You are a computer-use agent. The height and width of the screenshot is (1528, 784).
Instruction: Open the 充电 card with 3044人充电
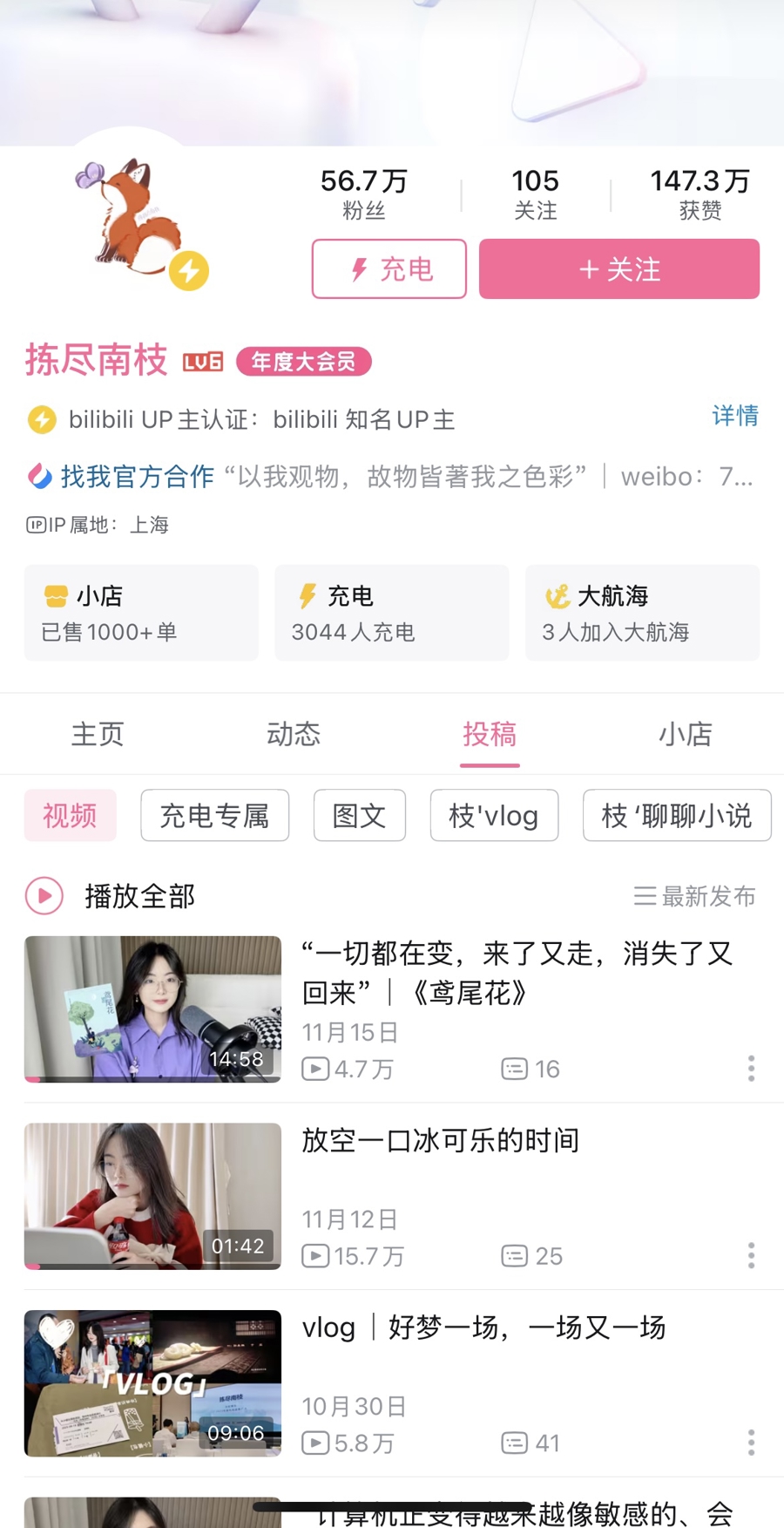(391, 613)
